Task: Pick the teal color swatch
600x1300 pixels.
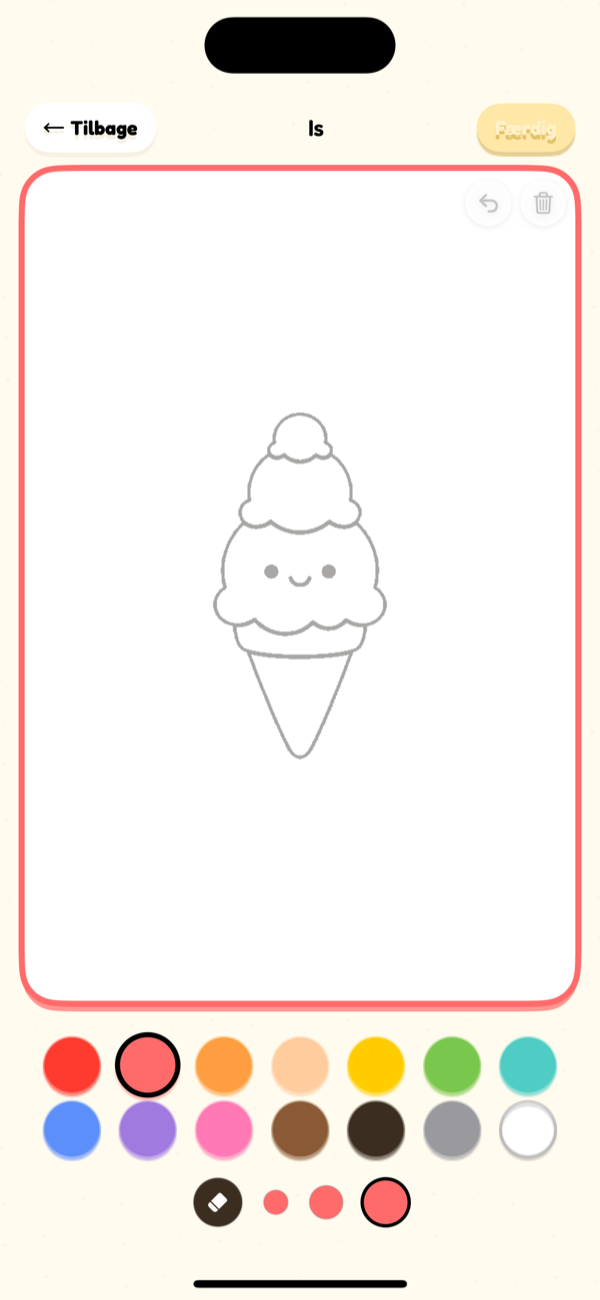Action: click(x=528, y=1064)
